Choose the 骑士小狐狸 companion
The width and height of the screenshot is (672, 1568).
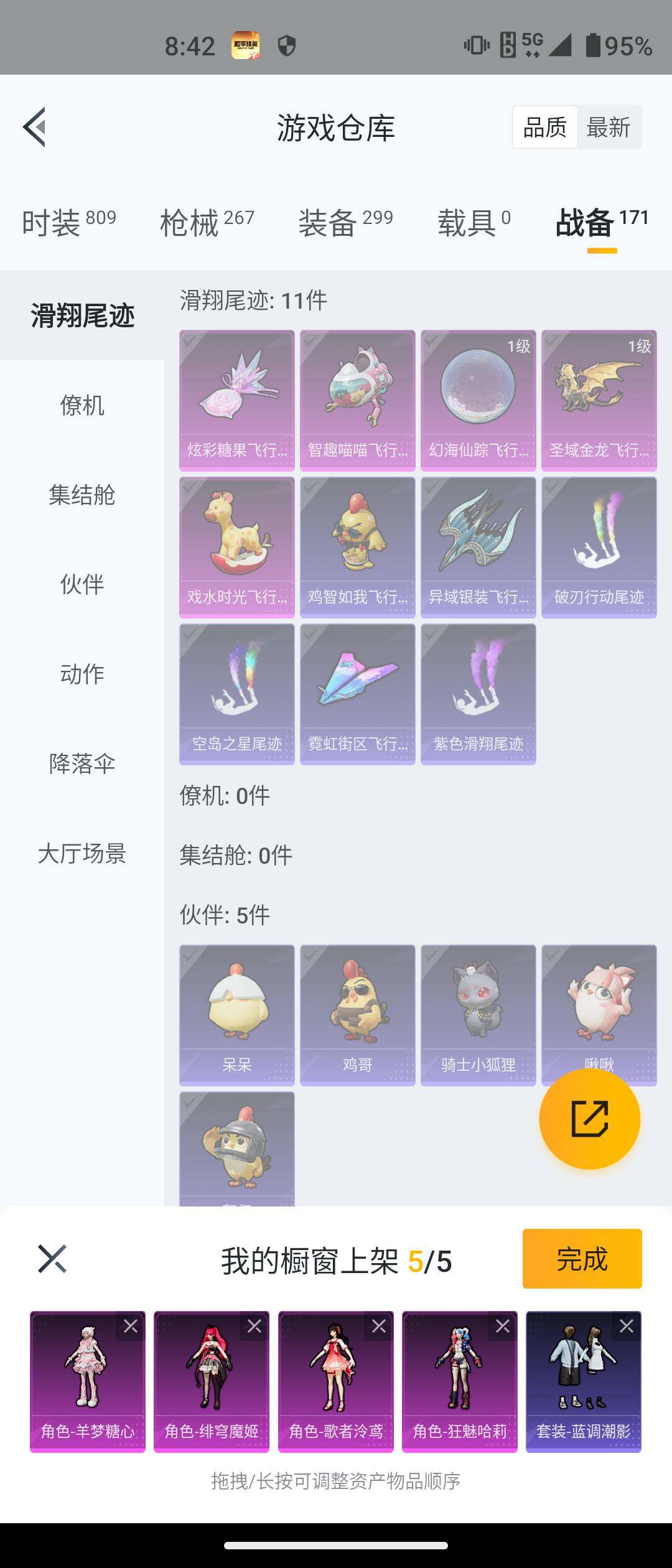click(x=478, y=1014)
